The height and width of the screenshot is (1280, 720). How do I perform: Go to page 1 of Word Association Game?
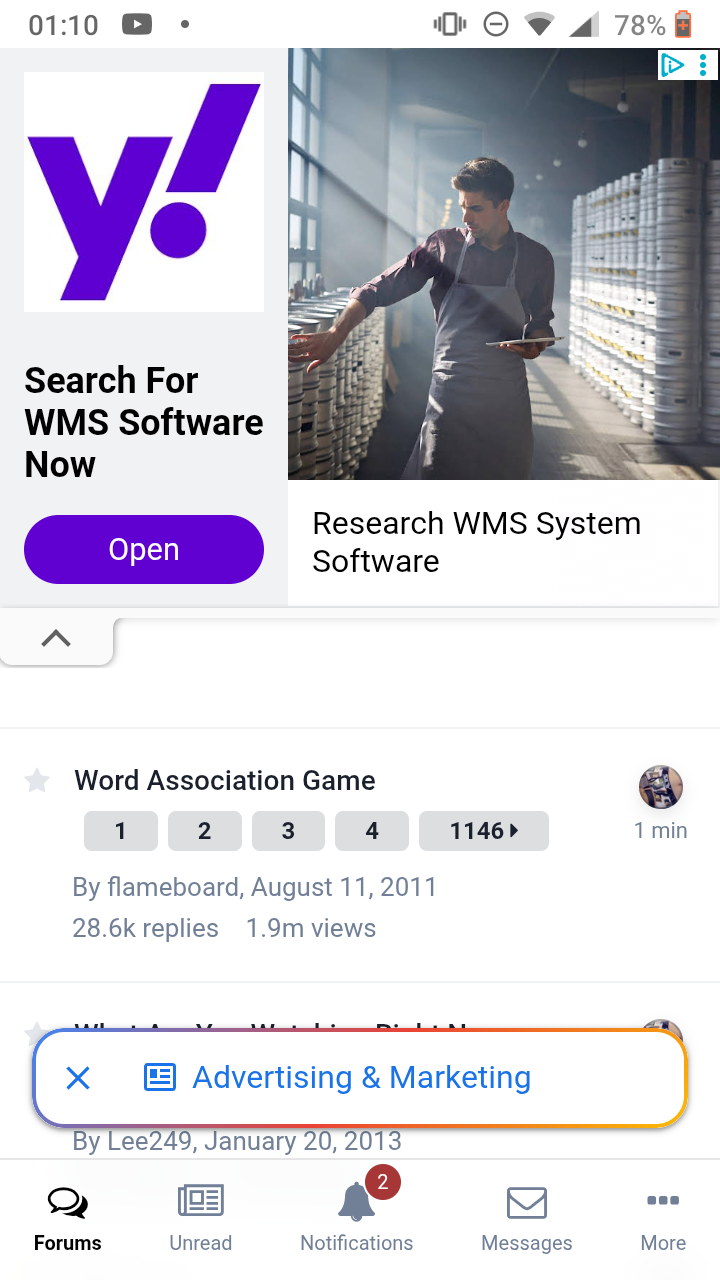121,831
